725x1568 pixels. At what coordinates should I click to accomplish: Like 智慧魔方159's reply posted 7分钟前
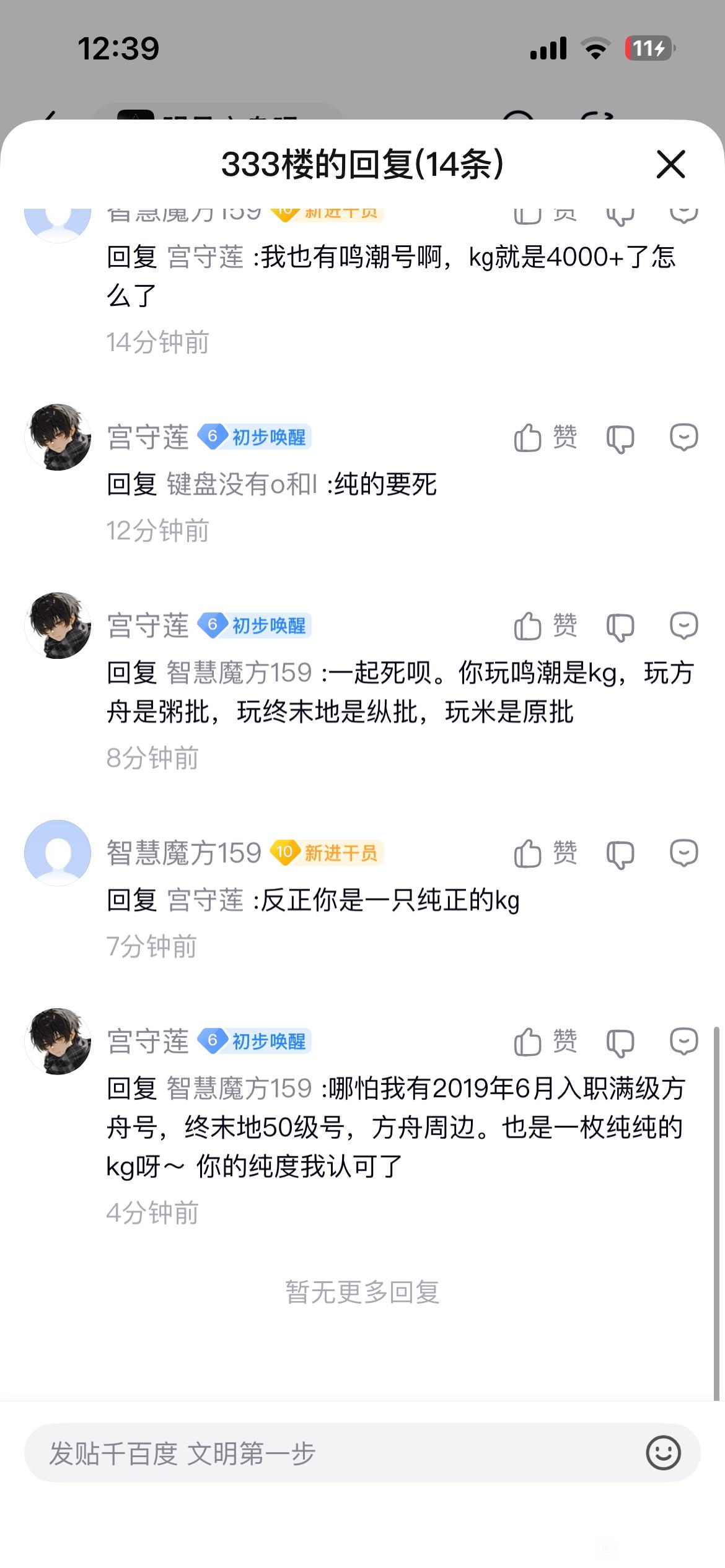point(545,853)
